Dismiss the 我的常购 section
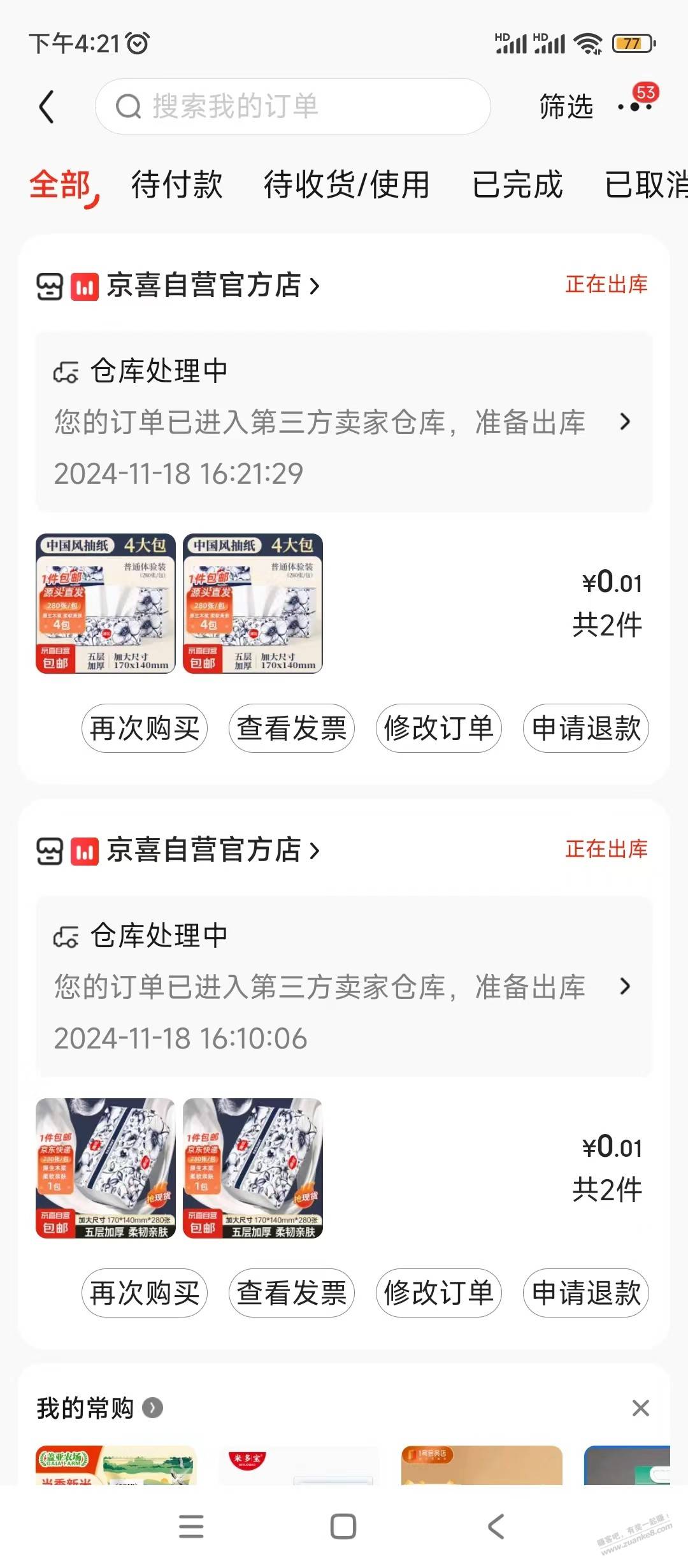The width and height of the screenshot is (688, 1568). pyautogui.click(x=640, y=1408)
